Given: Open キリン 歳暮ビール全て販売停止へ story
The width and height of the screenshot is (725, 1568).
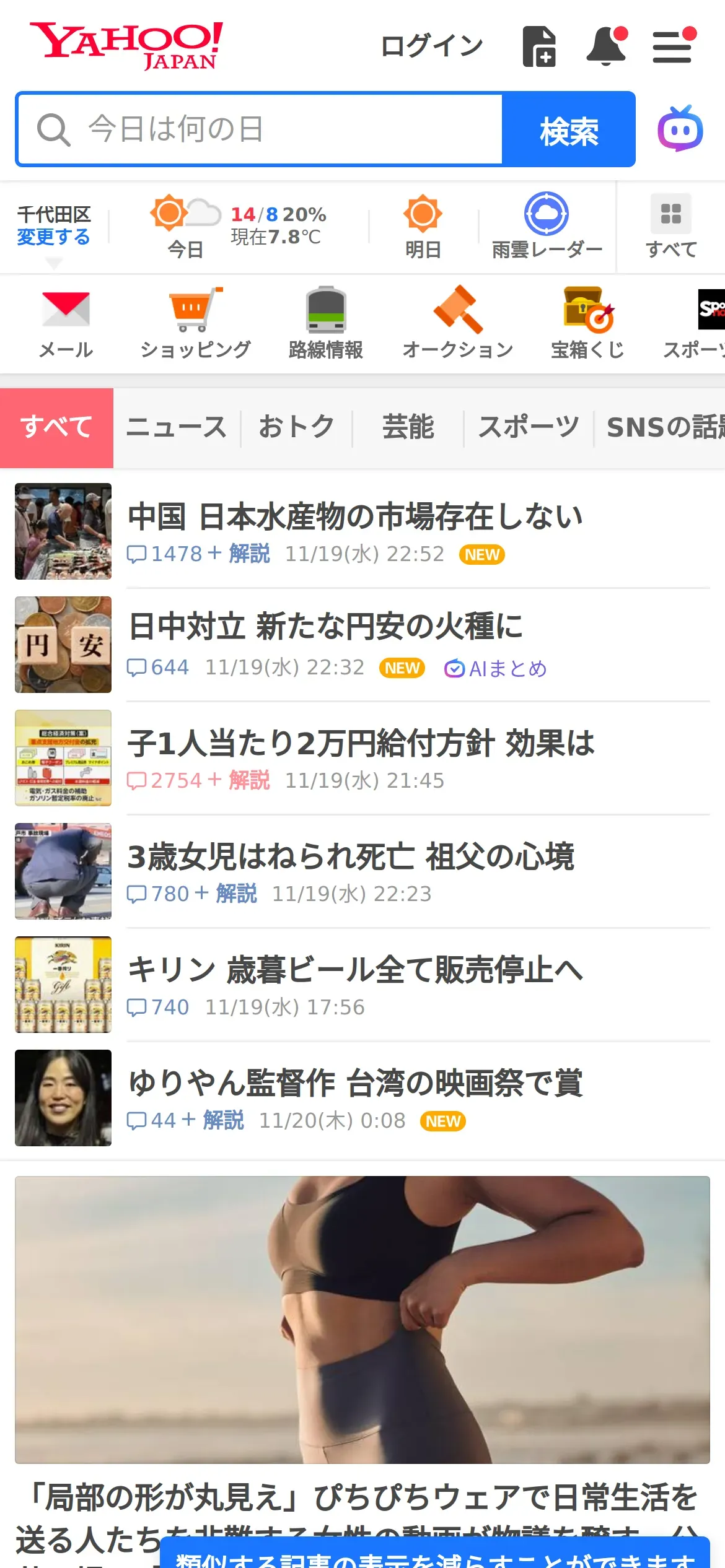Looking at the screenshot, I should point(355,970).
